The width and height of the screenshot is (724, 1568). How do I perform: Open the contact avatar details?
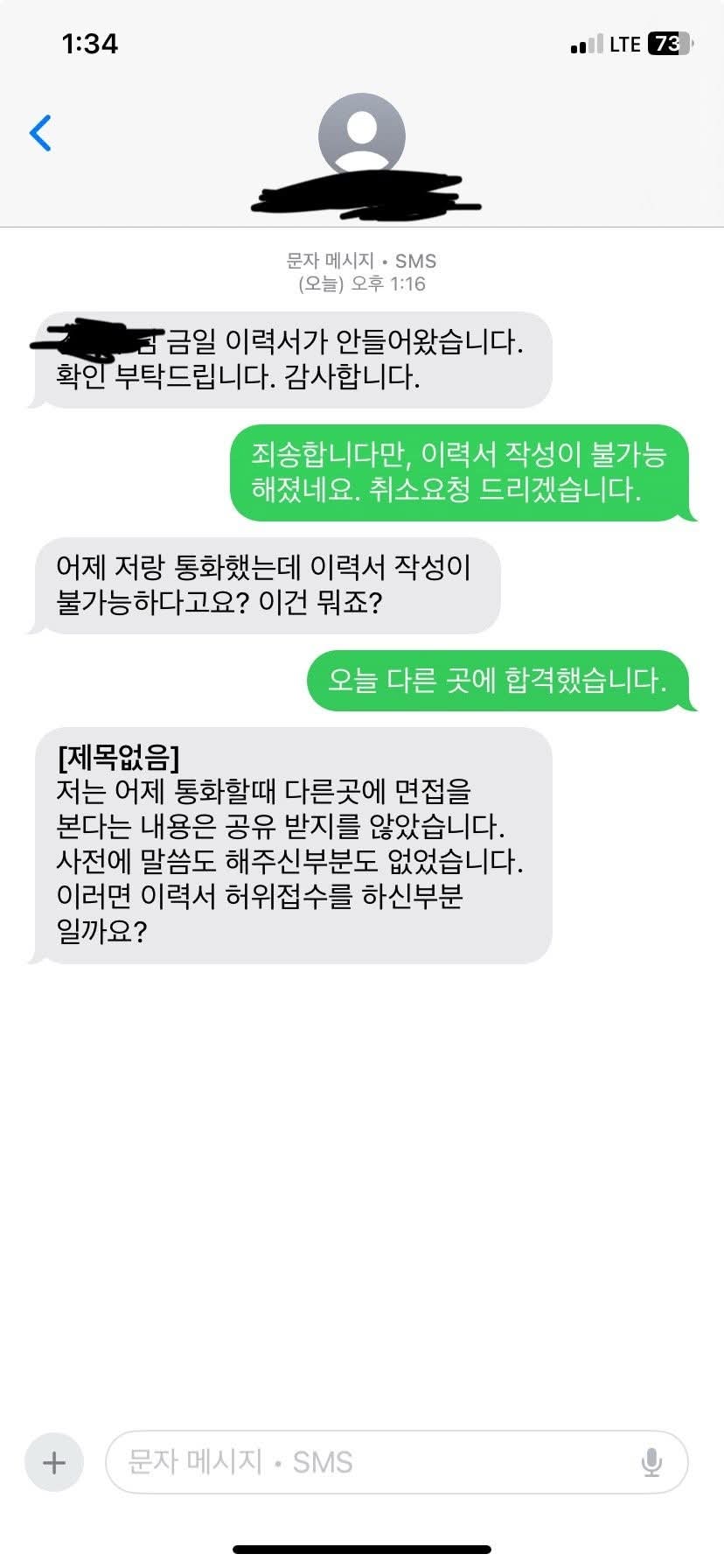coord(361,135)
